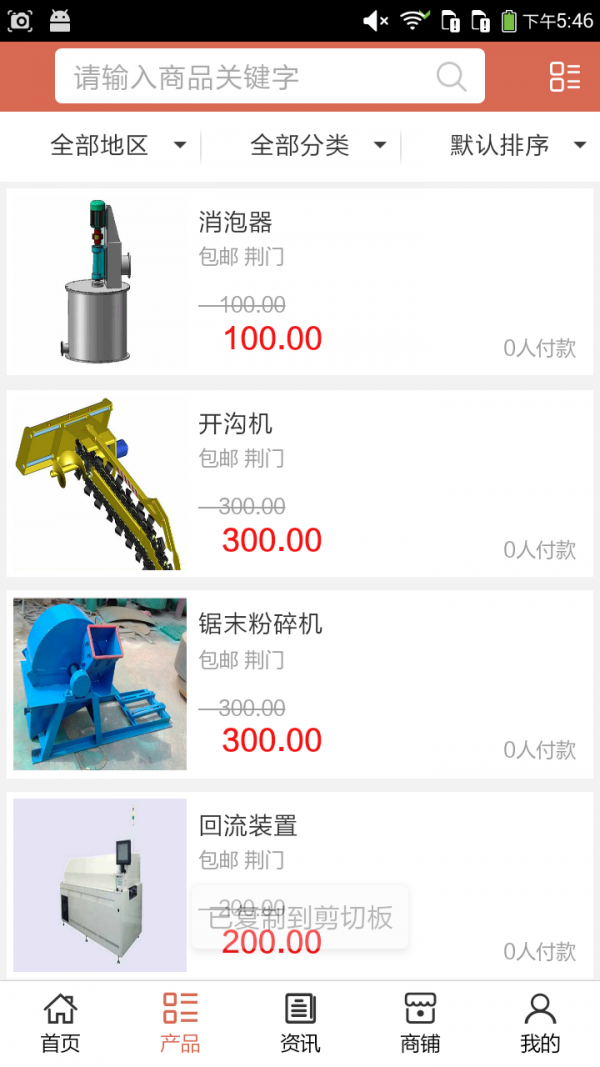Switch to the 产品 tab
Image resolution: width=600 pixels, height=1067 pixels.
coord(180,1023)
